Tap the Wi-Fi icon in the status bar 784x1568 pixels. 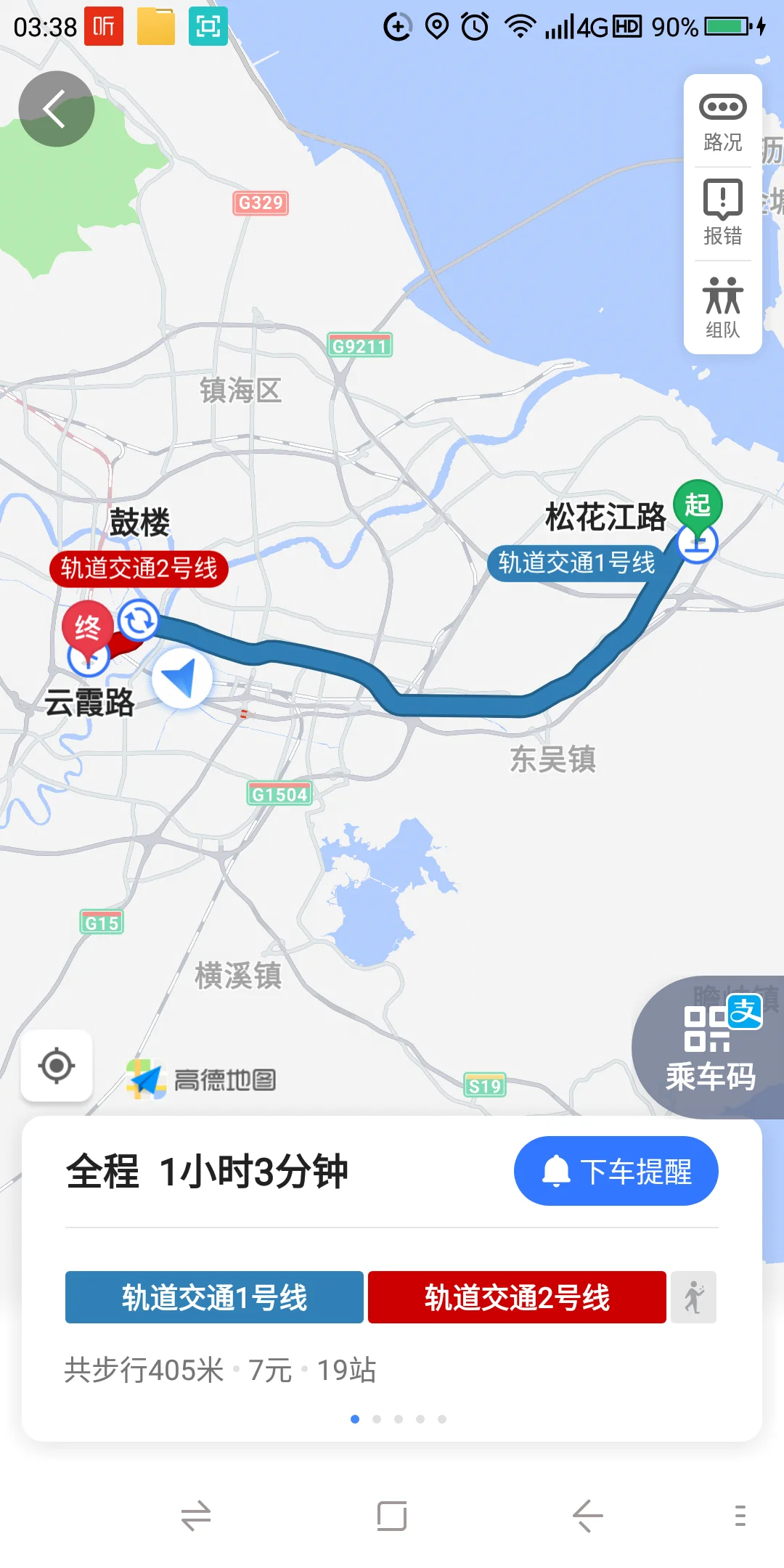520,24
